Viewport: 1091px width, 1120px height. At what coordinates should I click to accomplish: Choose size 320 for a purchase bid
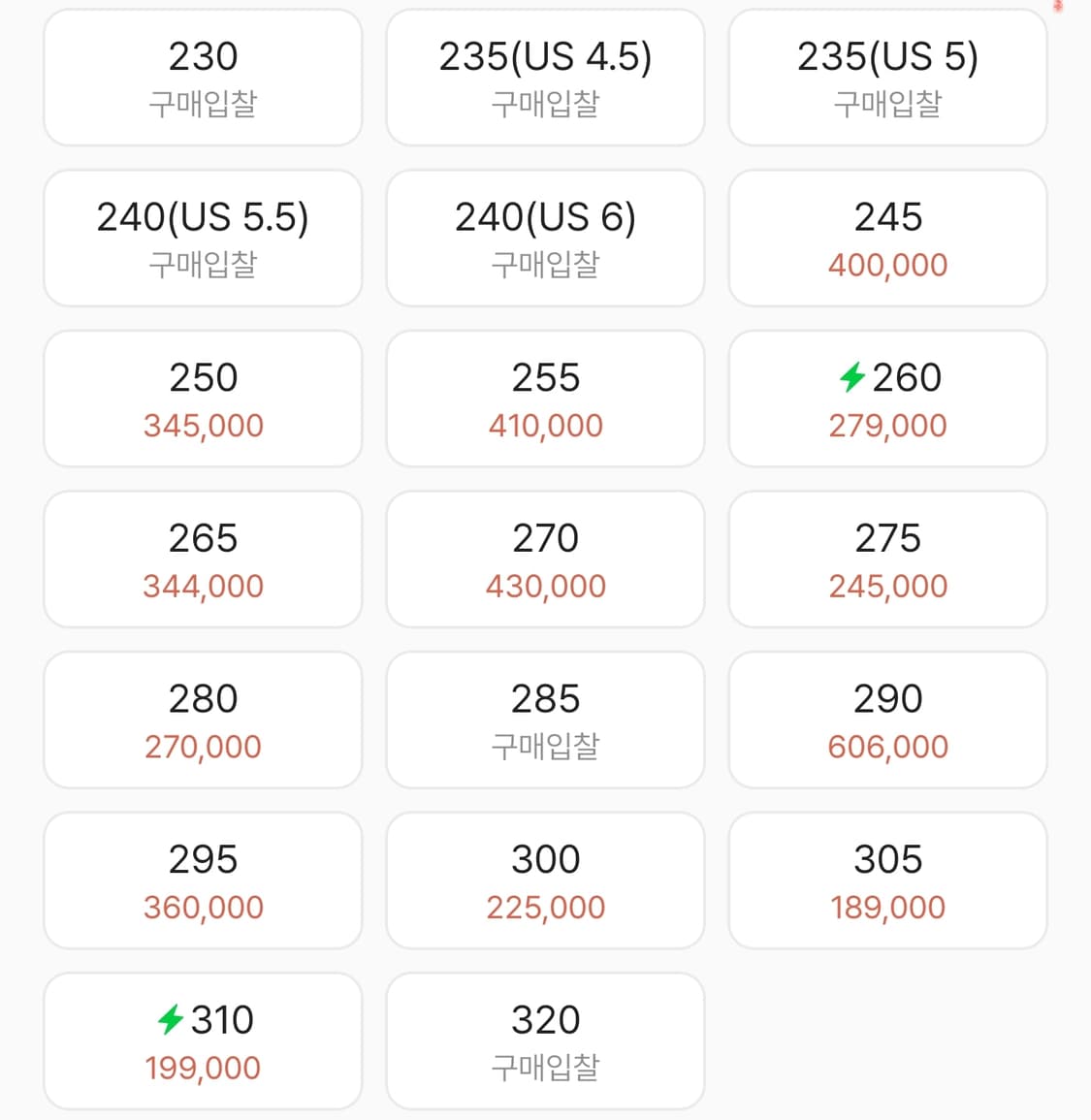coord(544,1040)
